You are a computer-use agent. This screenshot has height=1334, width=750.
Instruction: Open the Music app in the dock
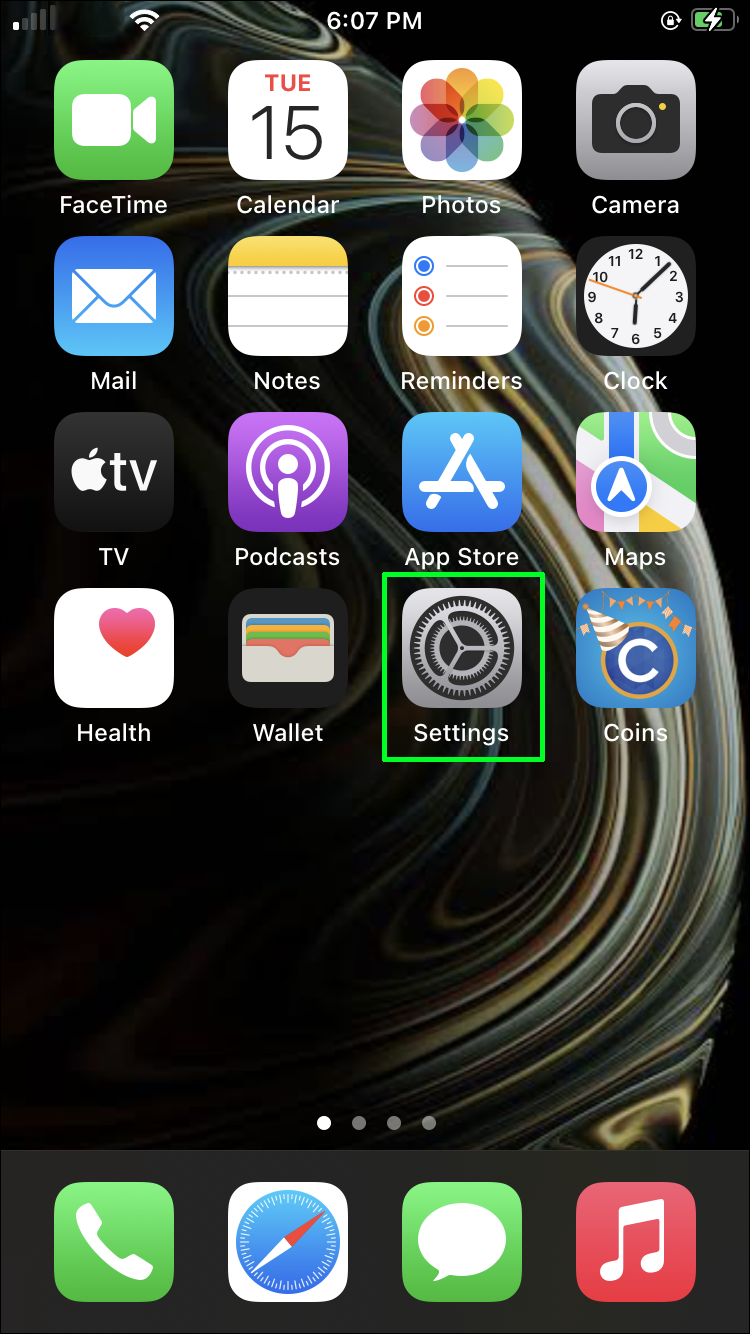[635, 1242]
